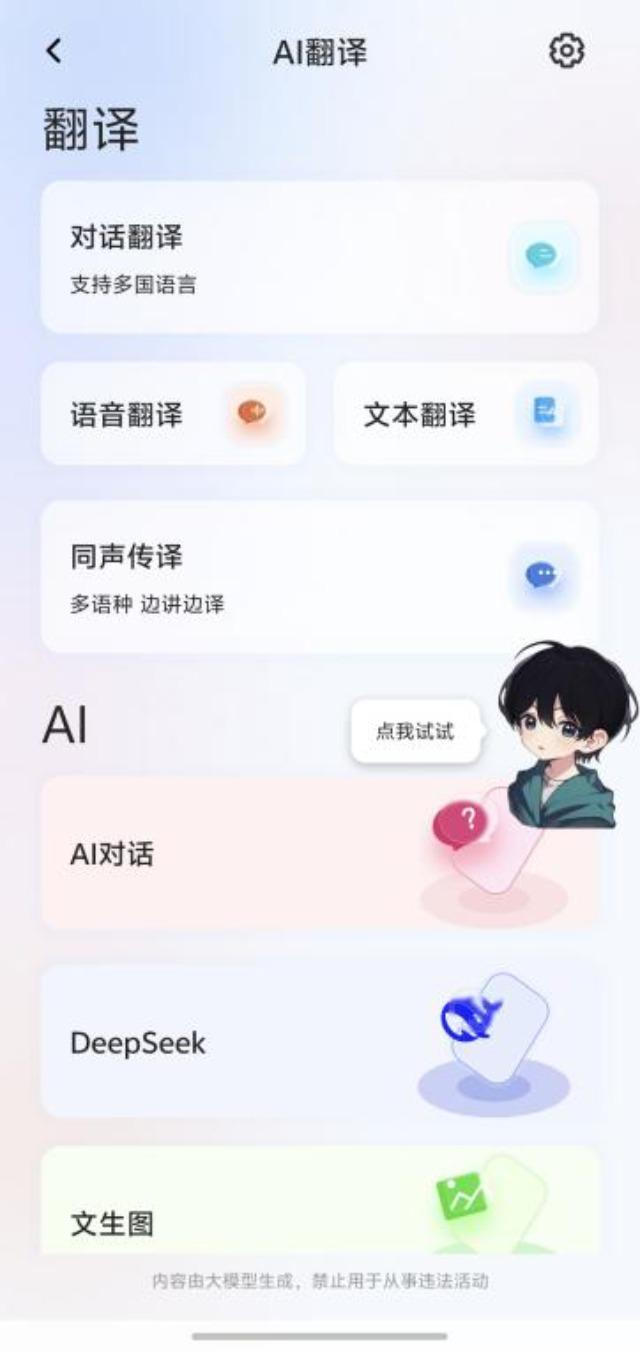Open the DeepSeek card
Viewport: 640px width, 1352px height.
(x=320, y=1042)
